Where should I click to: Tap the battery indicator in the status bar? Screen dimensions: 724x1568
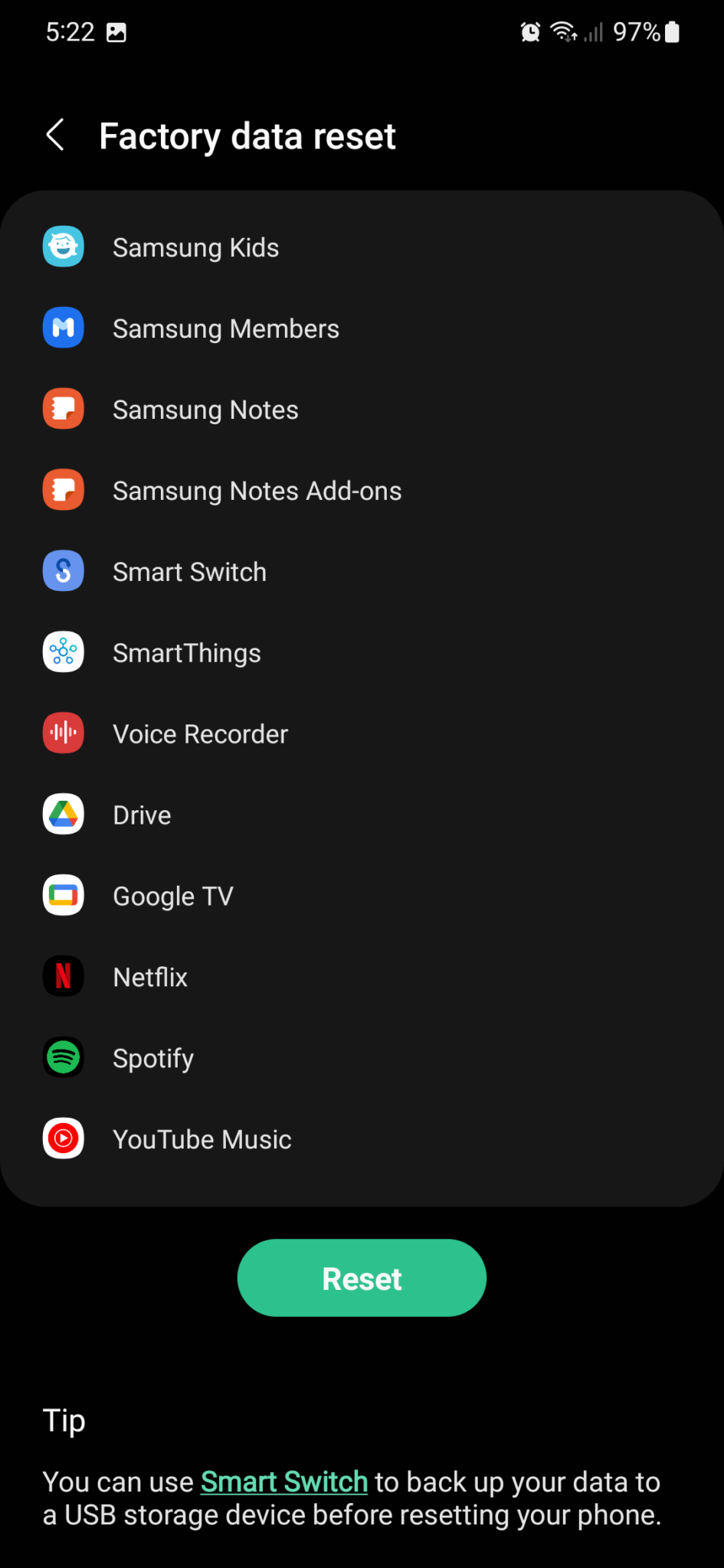pos(670,32)
